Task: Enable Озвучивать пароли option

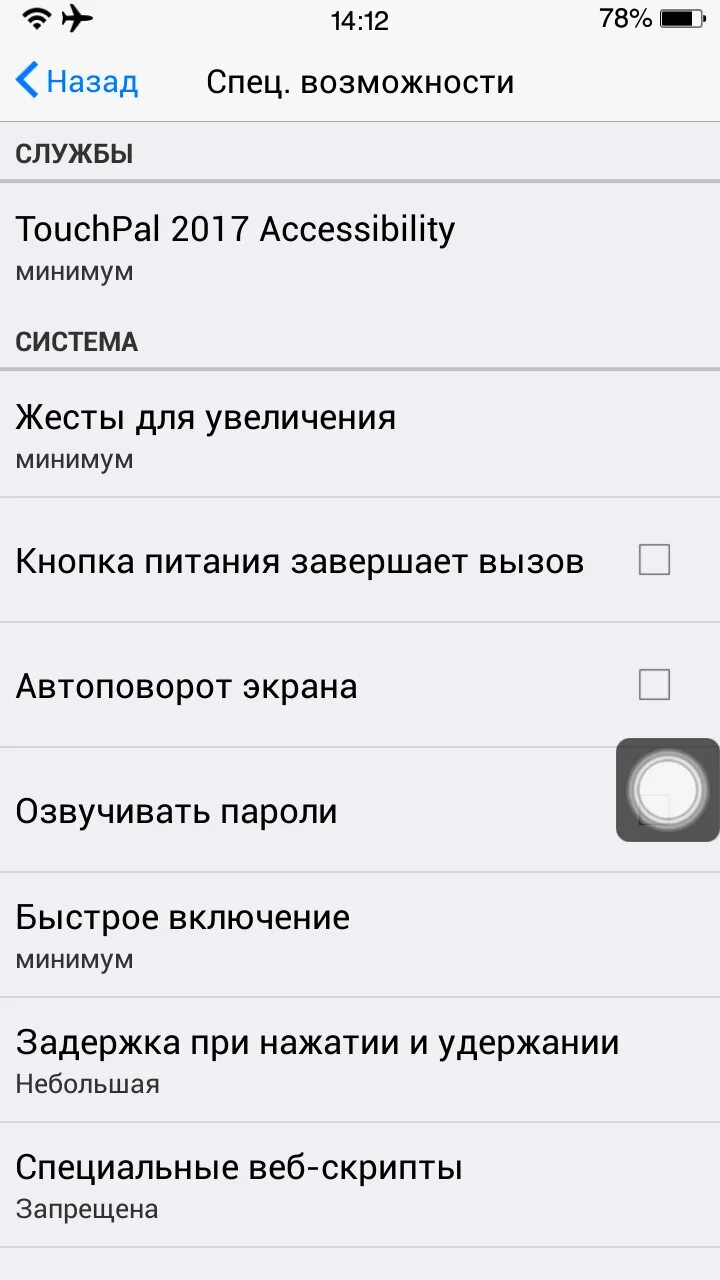Action: [x=300, y=811]
